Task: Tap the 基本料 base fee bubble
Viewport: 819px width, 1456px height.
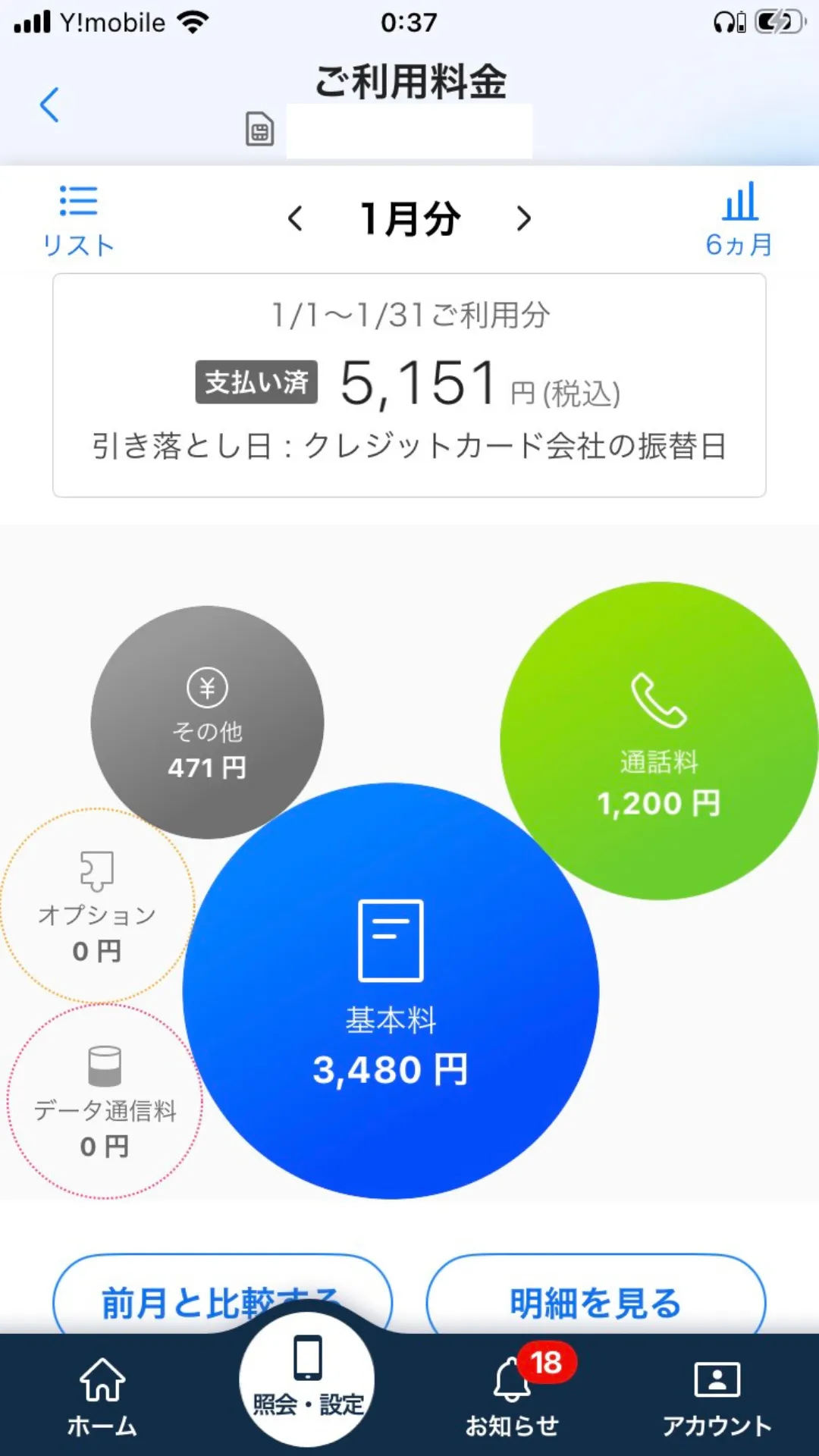Action: click(390, 993)
